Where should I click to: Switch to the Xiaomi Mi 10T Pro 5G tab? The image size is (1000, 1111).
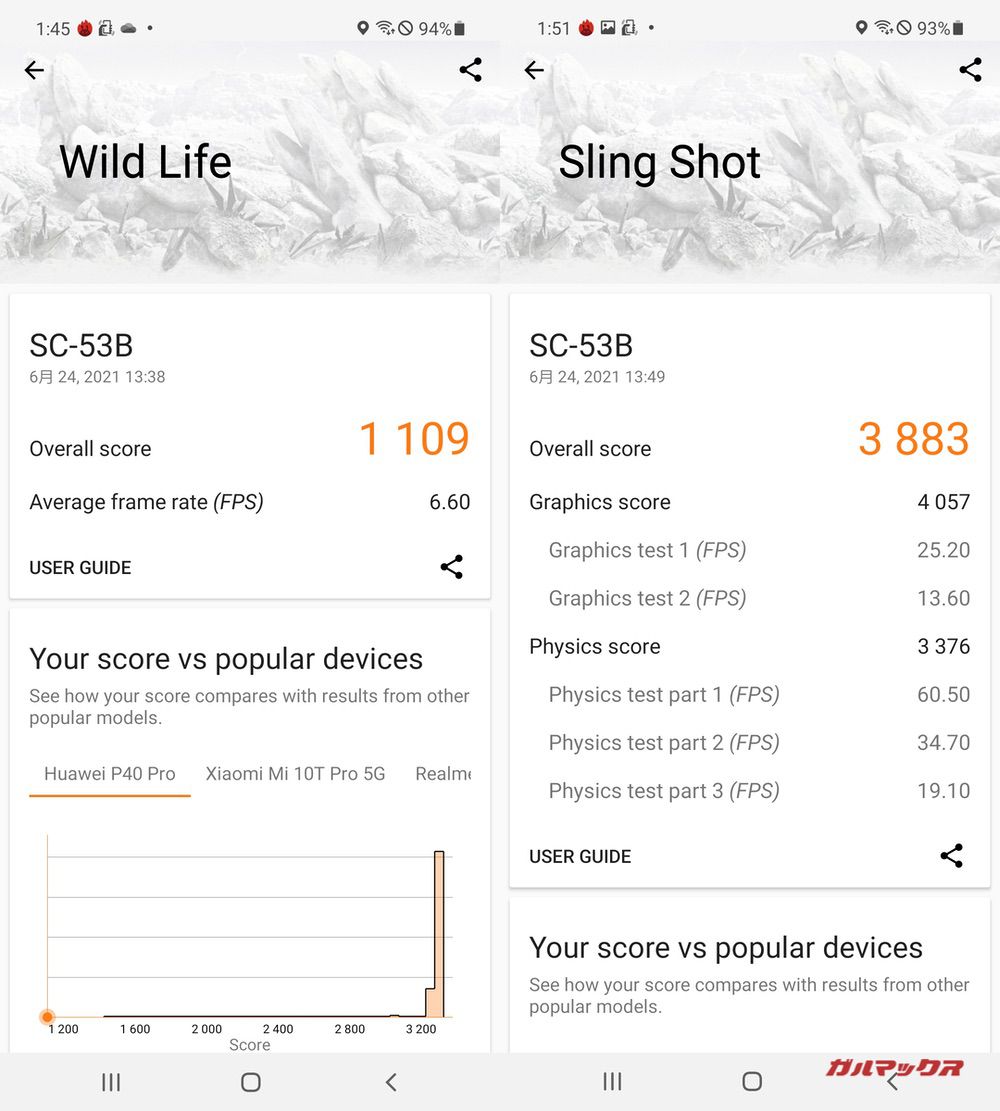(296, 773)
